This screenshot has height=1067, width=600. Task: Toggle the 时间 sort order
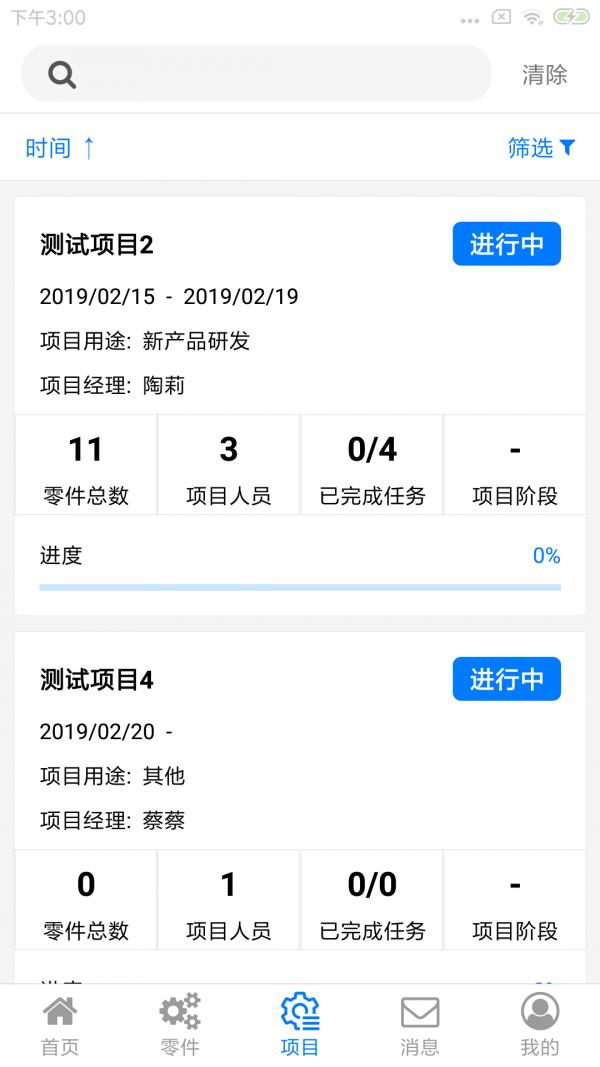[x=60, y=147]
